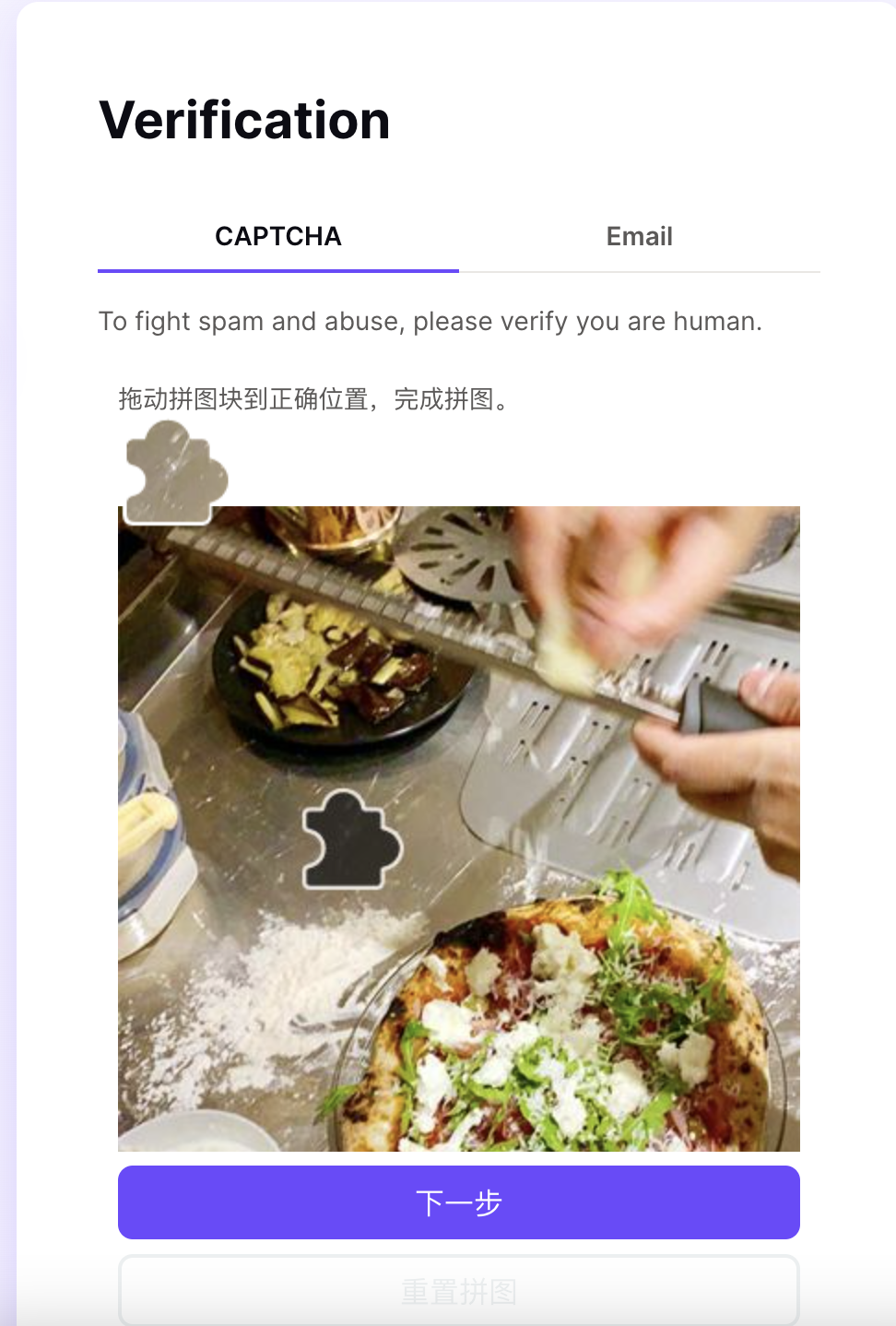Switch to the Email tab
This screenshot has height=1326, width=896.
tap(639, 237)
